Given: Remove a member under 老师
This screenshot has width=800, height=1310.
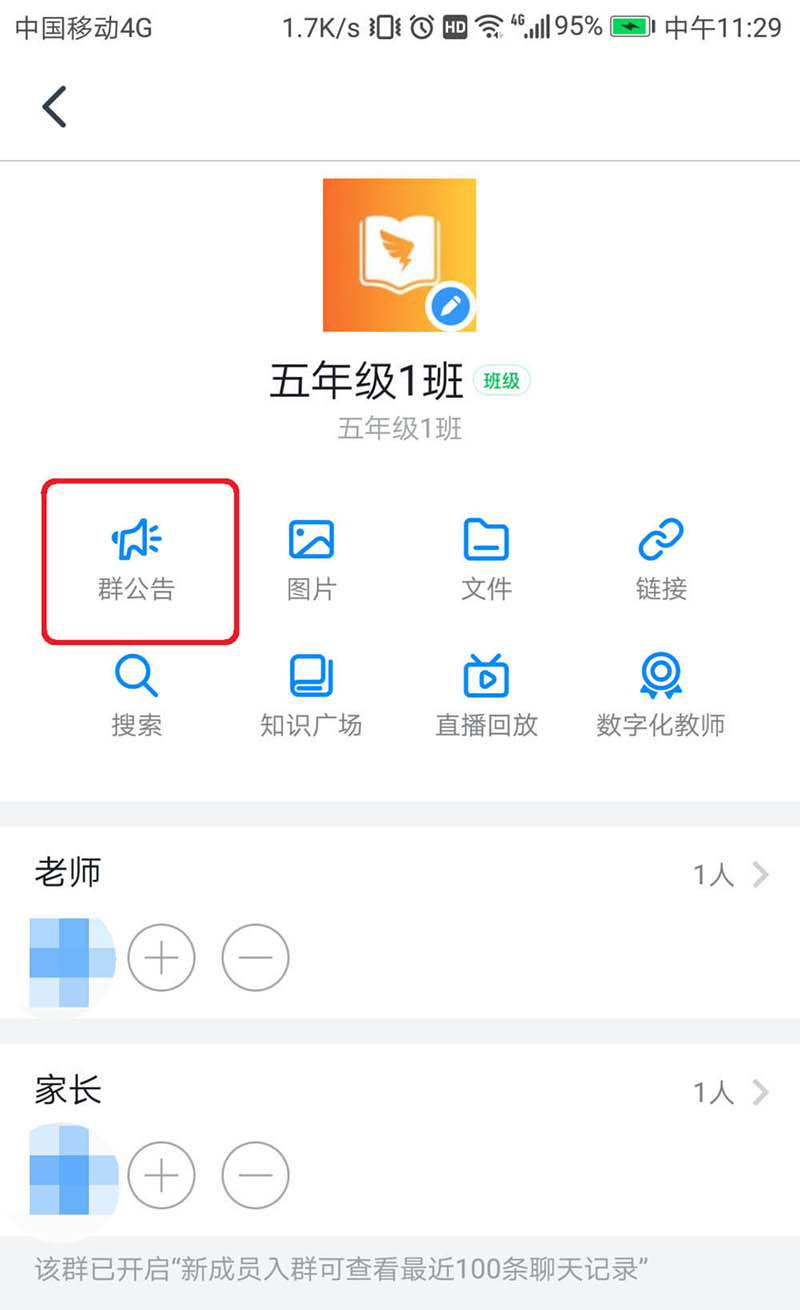Looking at the screenshot, I should pos(255,958).
